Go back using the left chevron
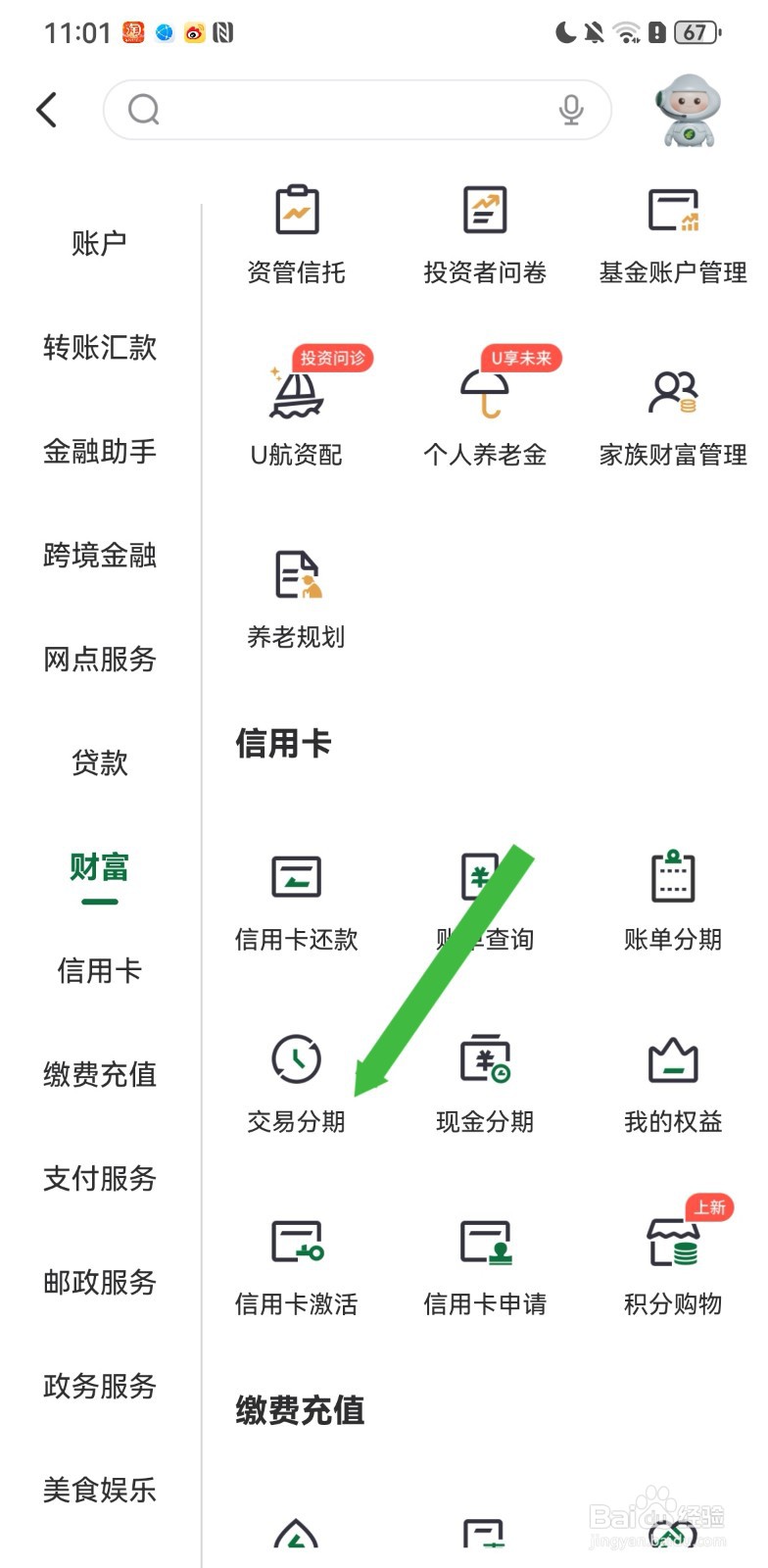Viewport: 768px width, 1568px height. pos(46,110)
